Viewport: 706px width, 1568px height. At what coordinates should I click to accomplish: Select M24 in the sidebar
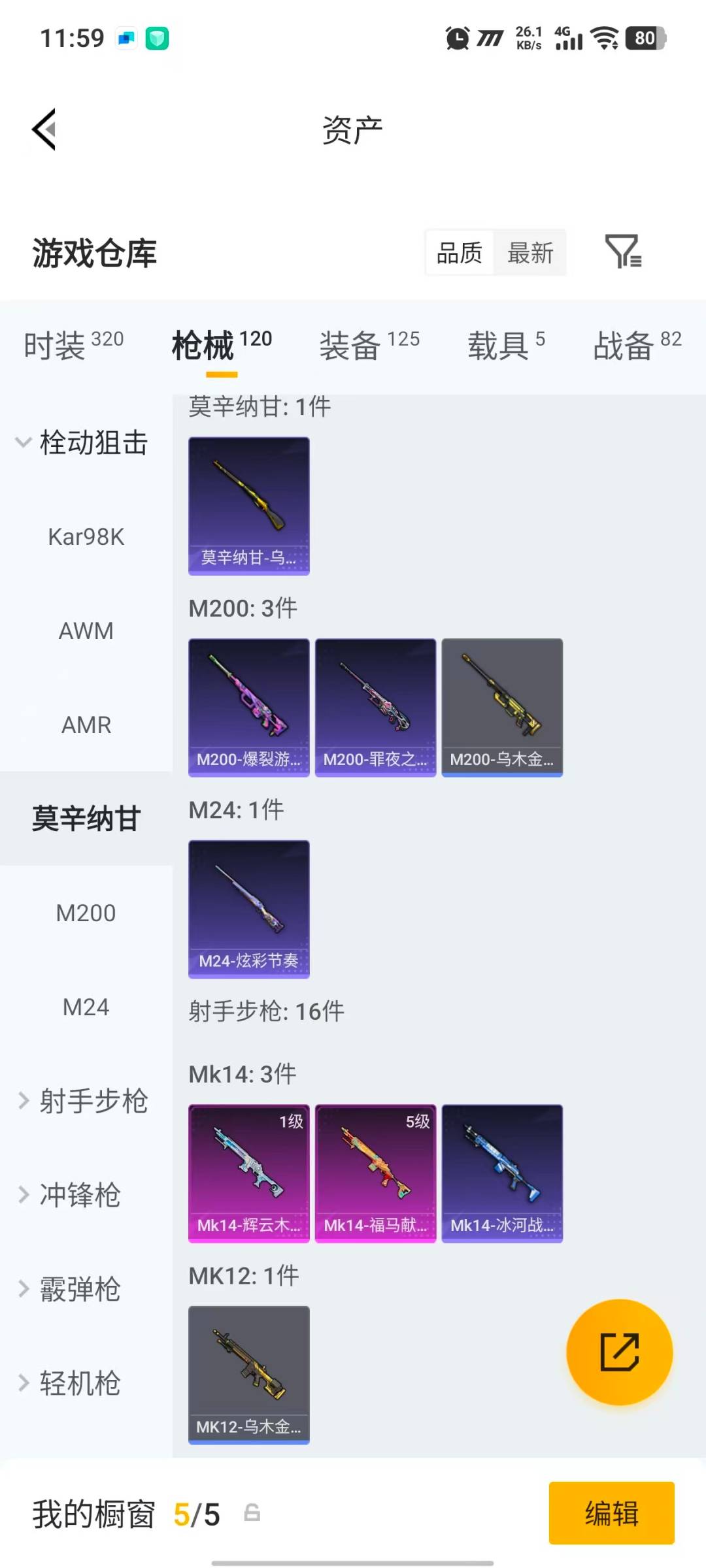coord(87,1007)
